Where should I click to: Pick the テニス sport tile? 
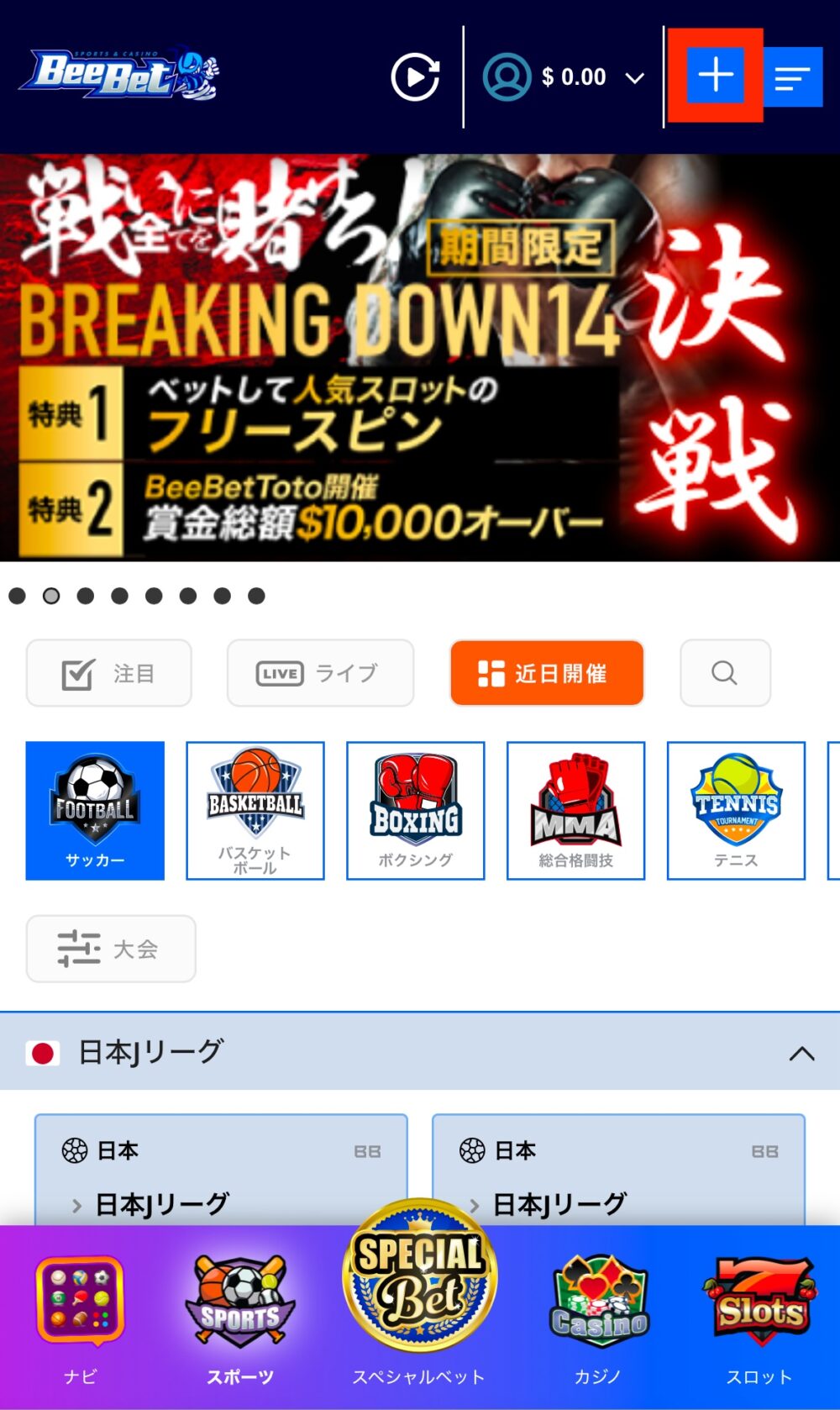(736, 811)
